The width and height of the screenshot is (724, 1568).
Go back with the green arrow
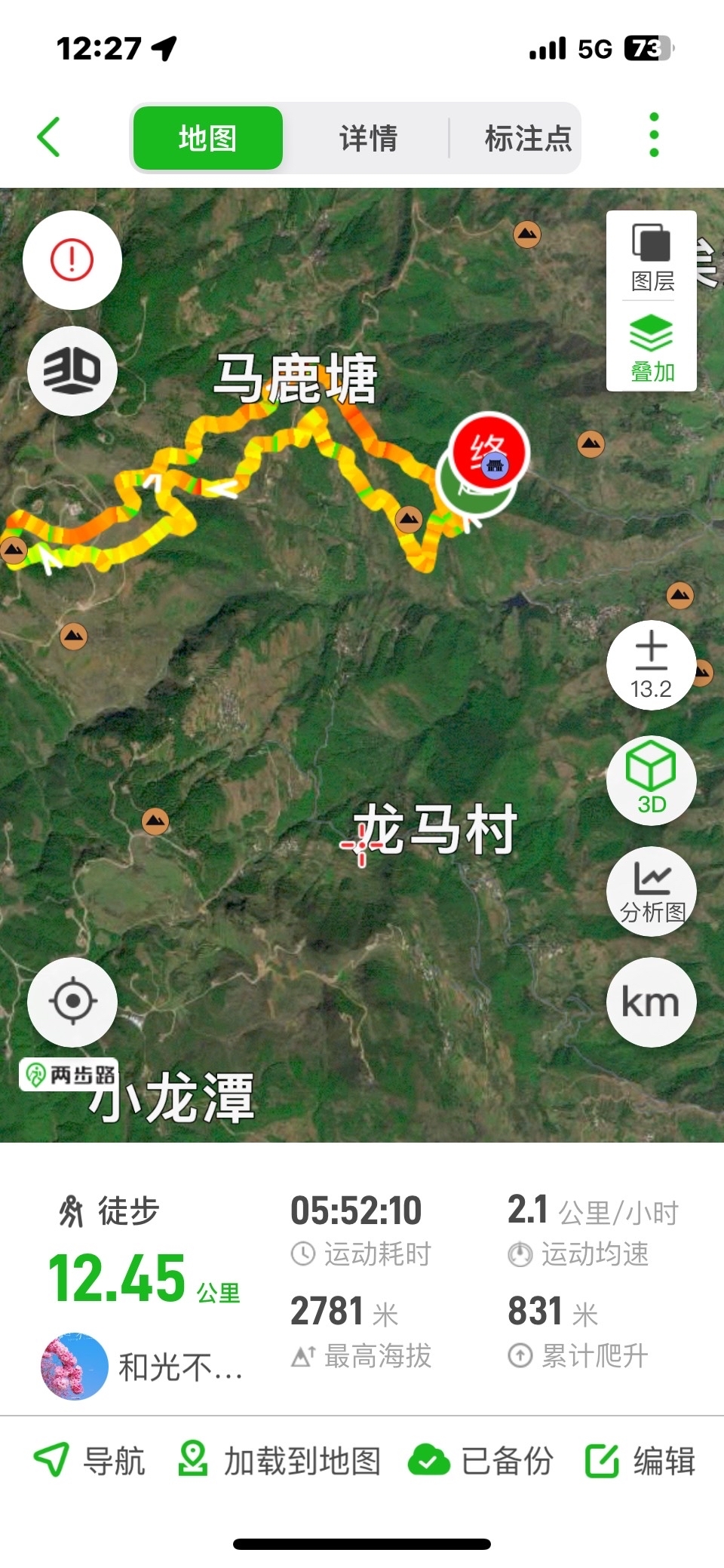[x=49, y=137]
